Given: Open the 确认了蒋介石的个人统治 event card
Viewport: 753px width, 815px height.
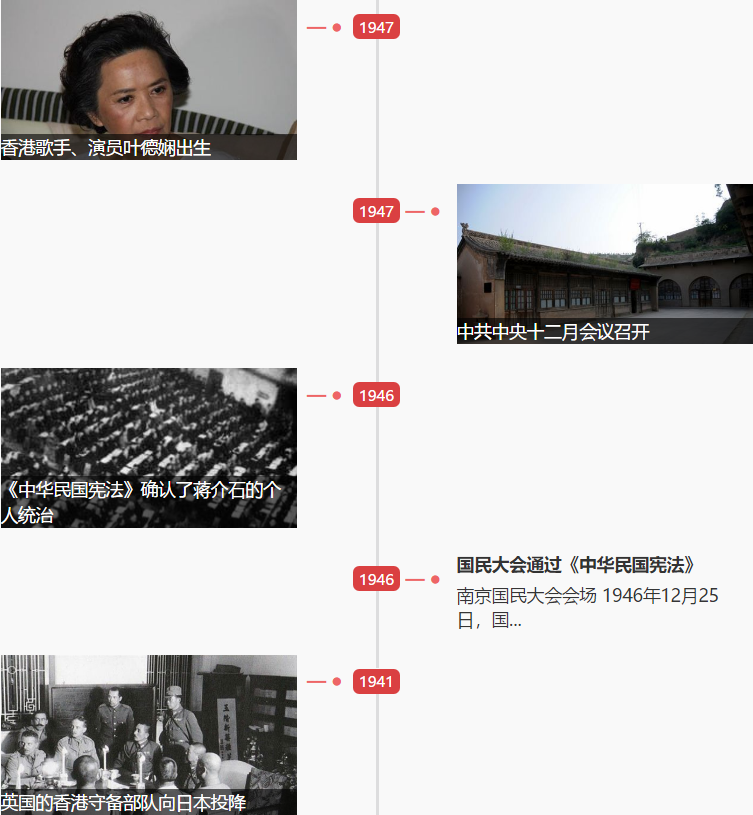Looking at the screenshot, I should tap(148, 447).
